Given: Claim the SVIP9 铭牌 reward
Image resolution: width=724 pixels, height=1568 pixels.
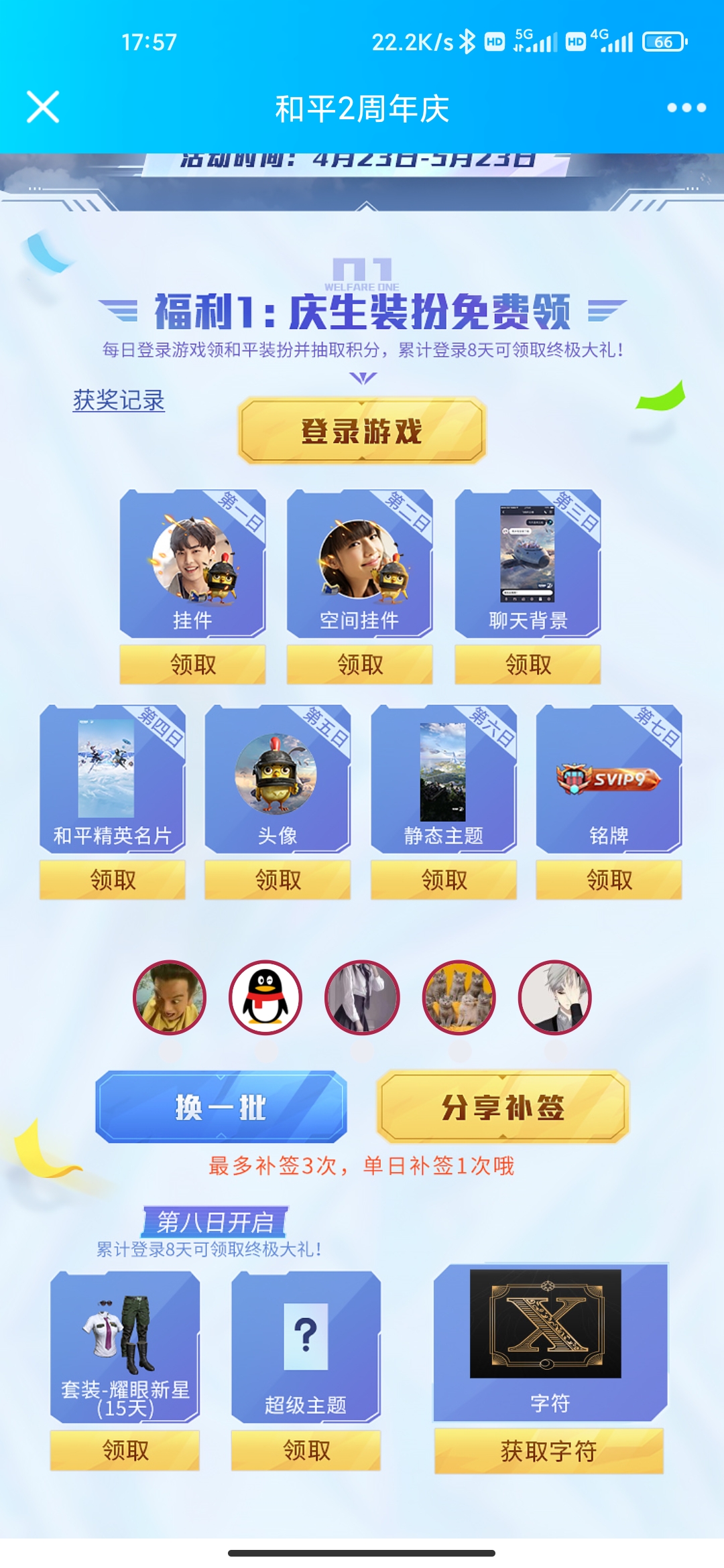Looking at the screenshot, I should pos(609,880).
